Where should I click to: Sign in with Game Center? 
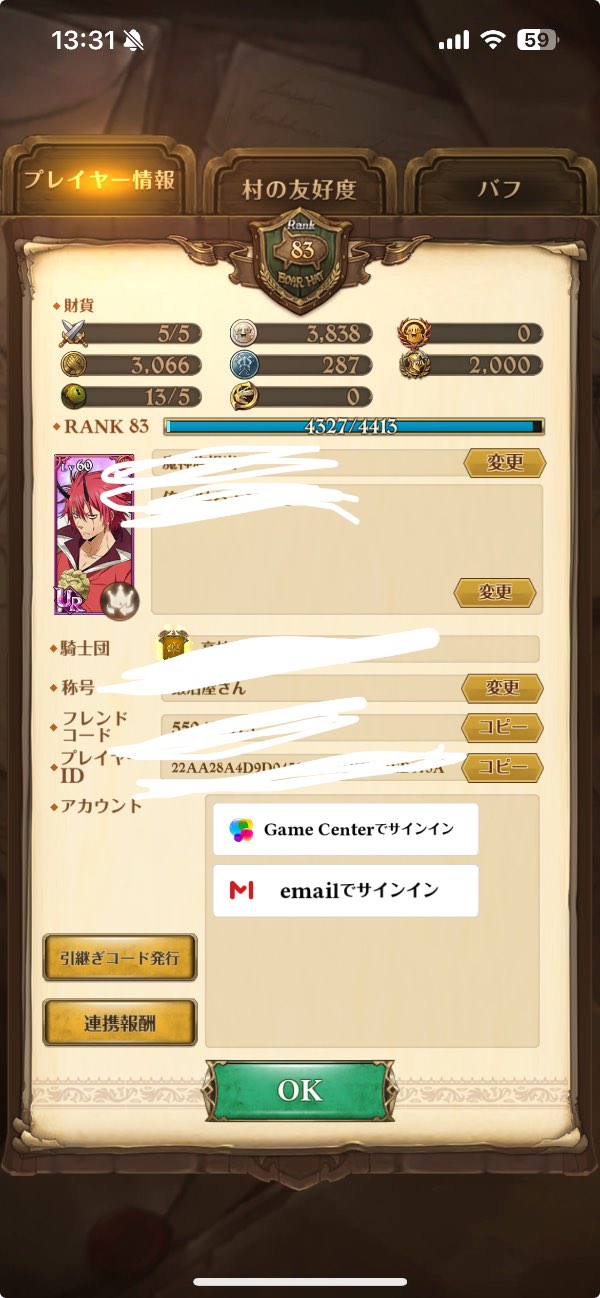(345, 829)
